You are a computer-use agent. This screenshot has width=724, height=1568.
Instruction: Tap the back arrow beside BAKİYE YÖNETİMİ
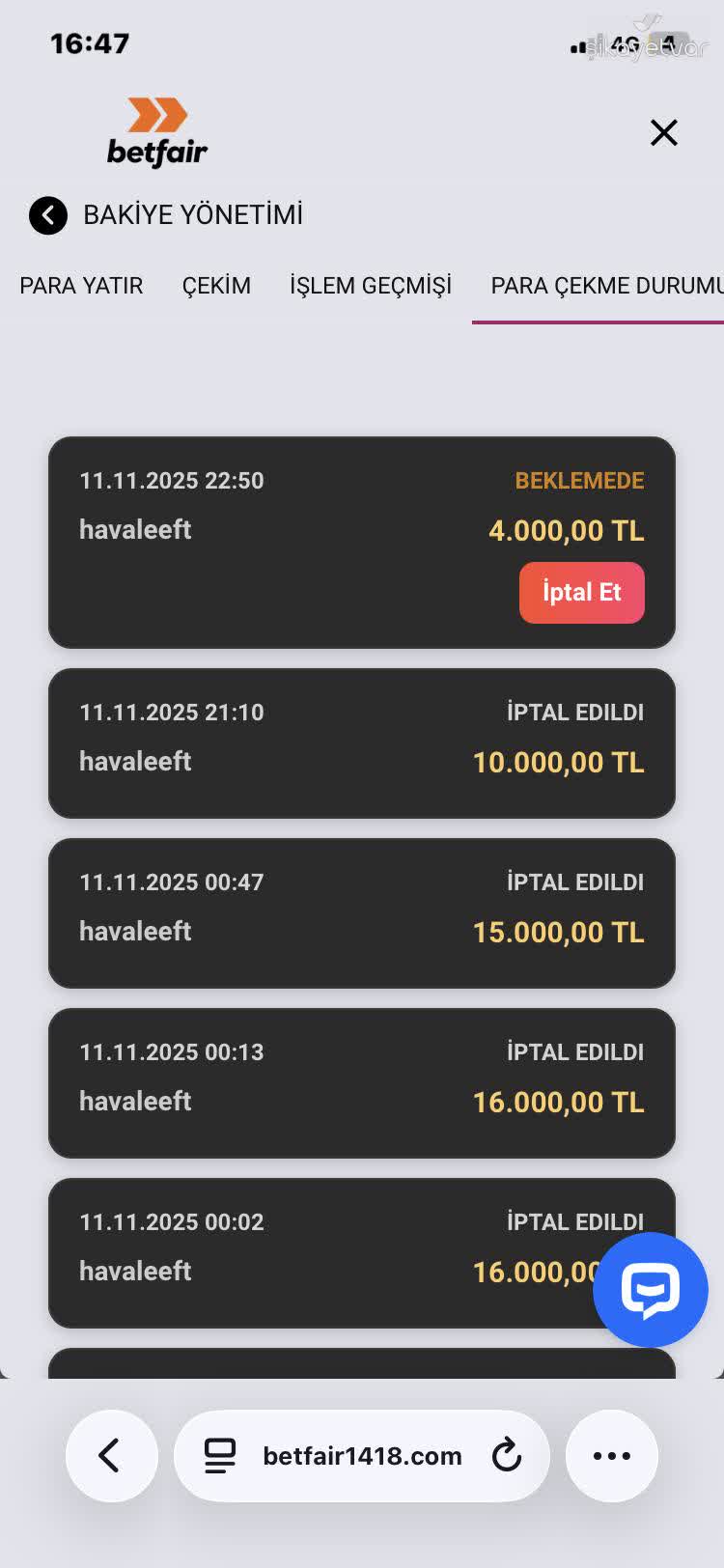47,214
